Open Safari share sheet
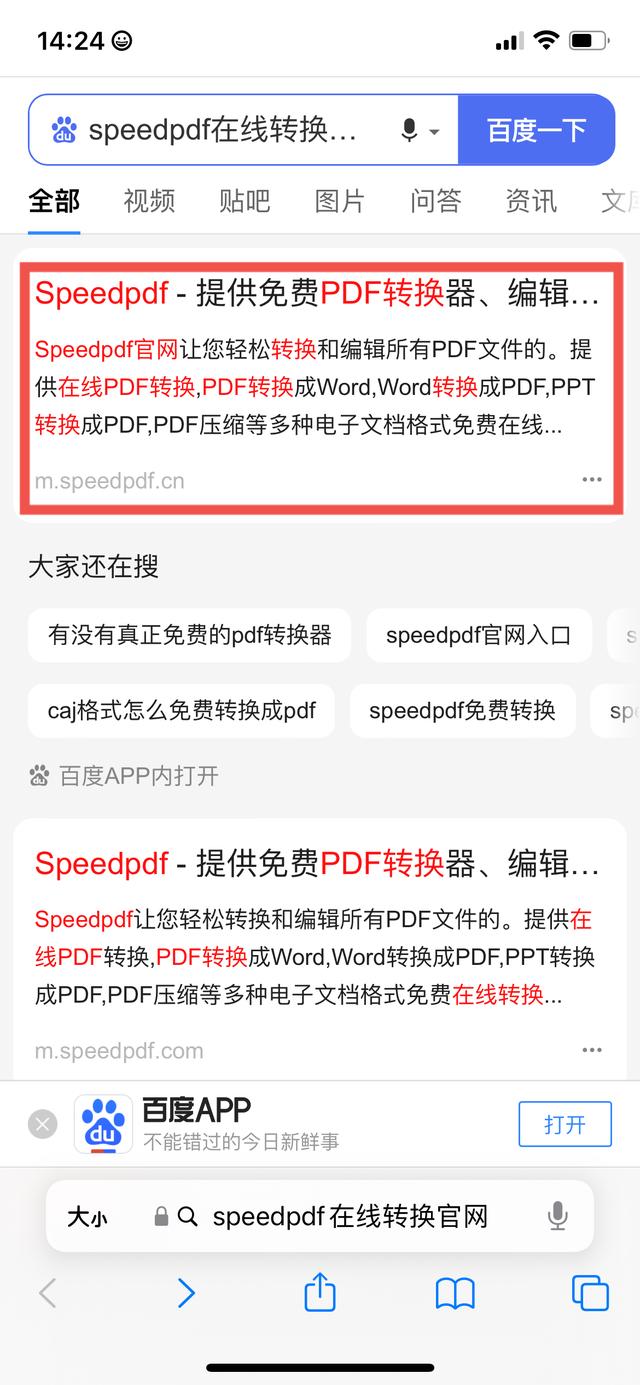Viewport: 640px width, 1385px height. 320,1291
